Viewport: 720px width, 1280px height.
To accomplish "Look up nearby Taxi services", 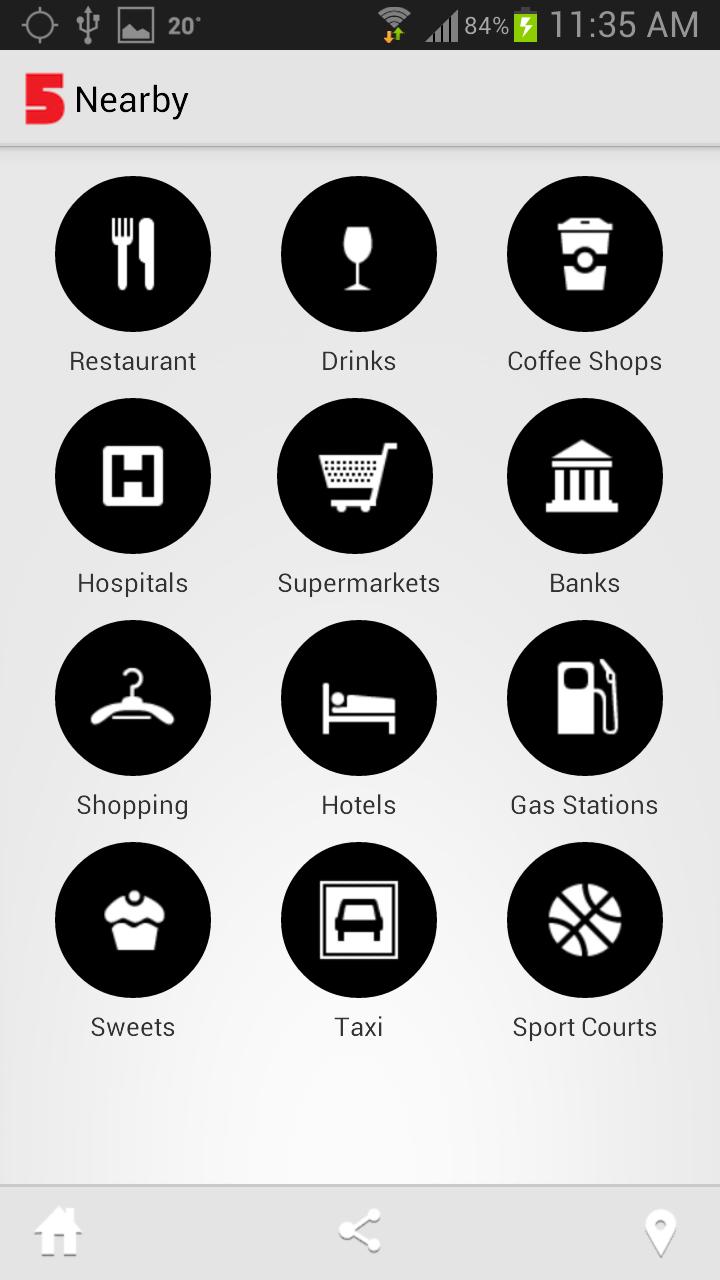I will point(358,920).
